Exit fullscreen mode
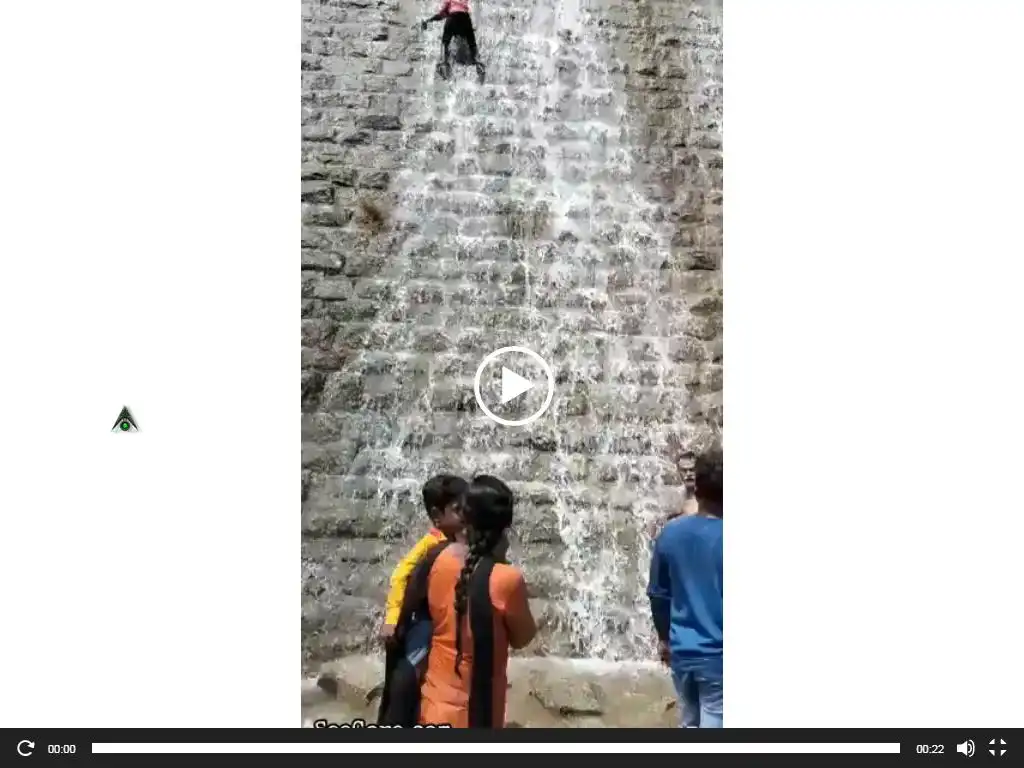The image size is (1024, 768). tap(997, 748)
